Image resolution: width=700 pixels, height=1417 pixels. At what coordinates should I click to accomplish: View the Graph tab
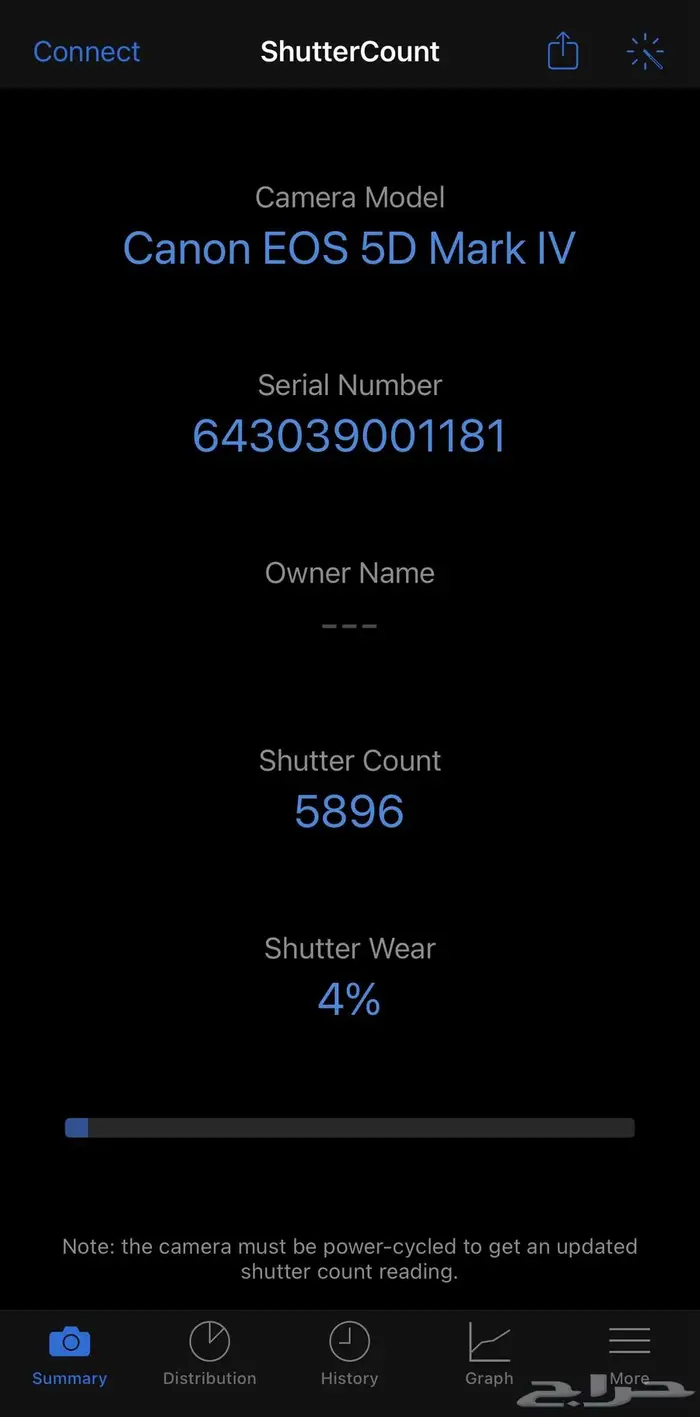tap(489, 1354)
